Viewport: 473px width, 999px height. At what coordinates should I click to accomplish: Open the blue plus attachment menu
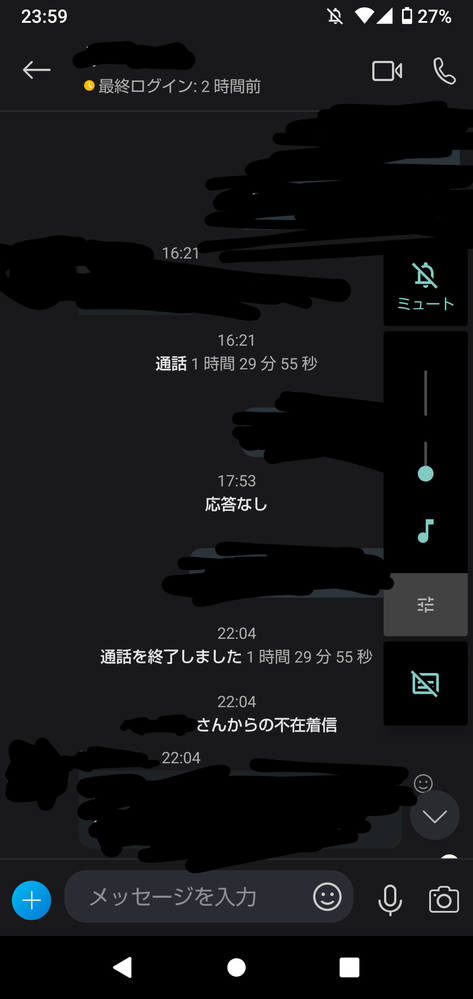pos(31,900)
